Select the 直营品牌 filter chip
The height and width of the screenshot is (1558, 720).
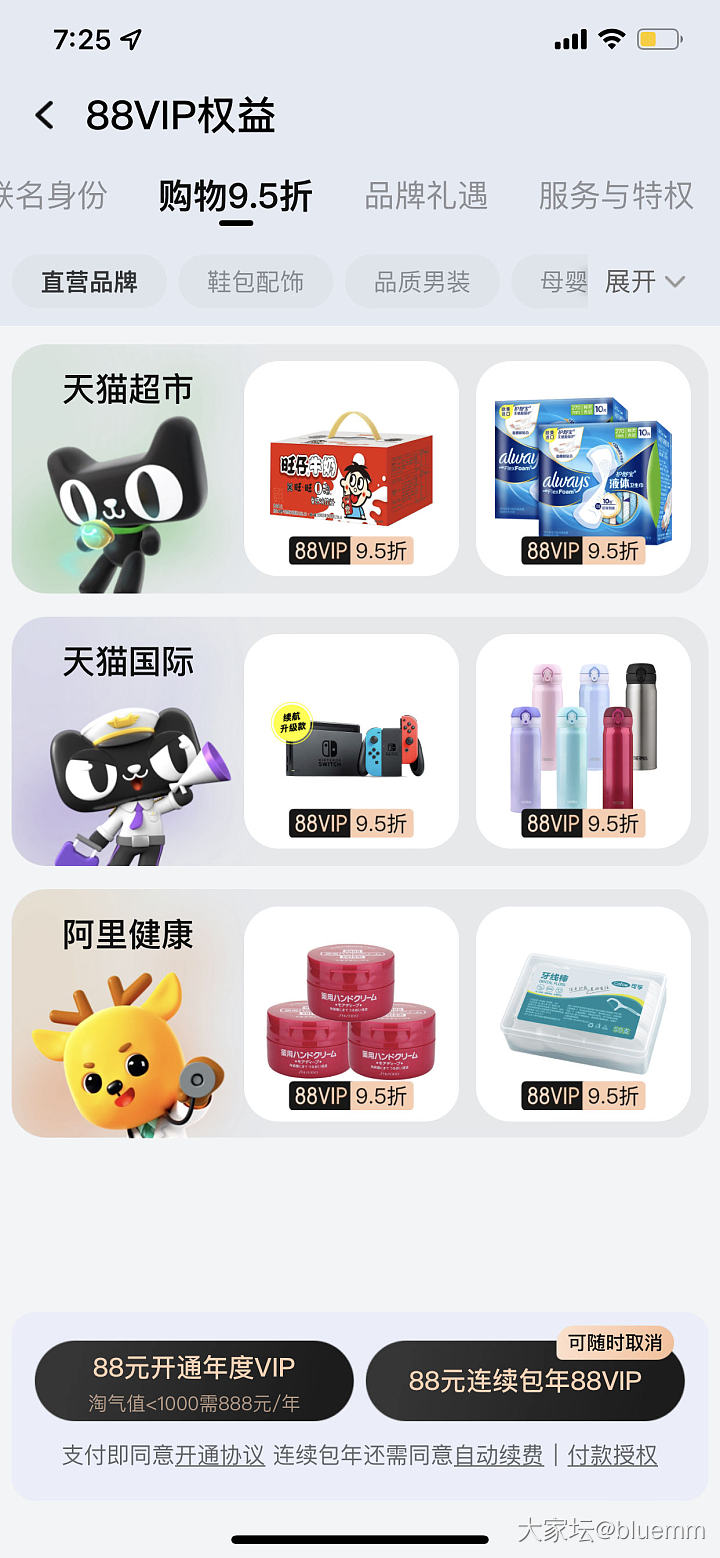click(89, 282)
